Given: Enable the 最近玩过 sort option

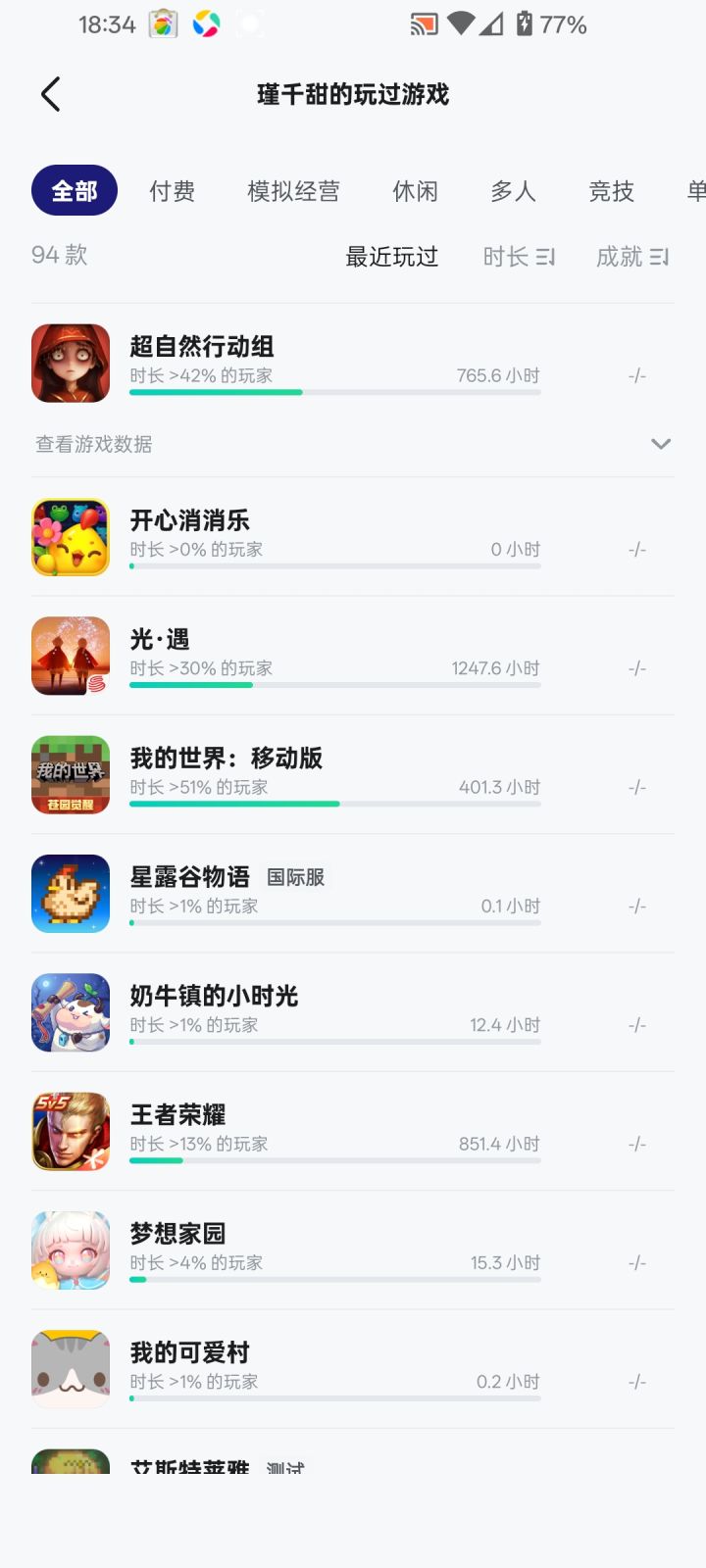Looking at the screenshot, I should pos(393,257).
